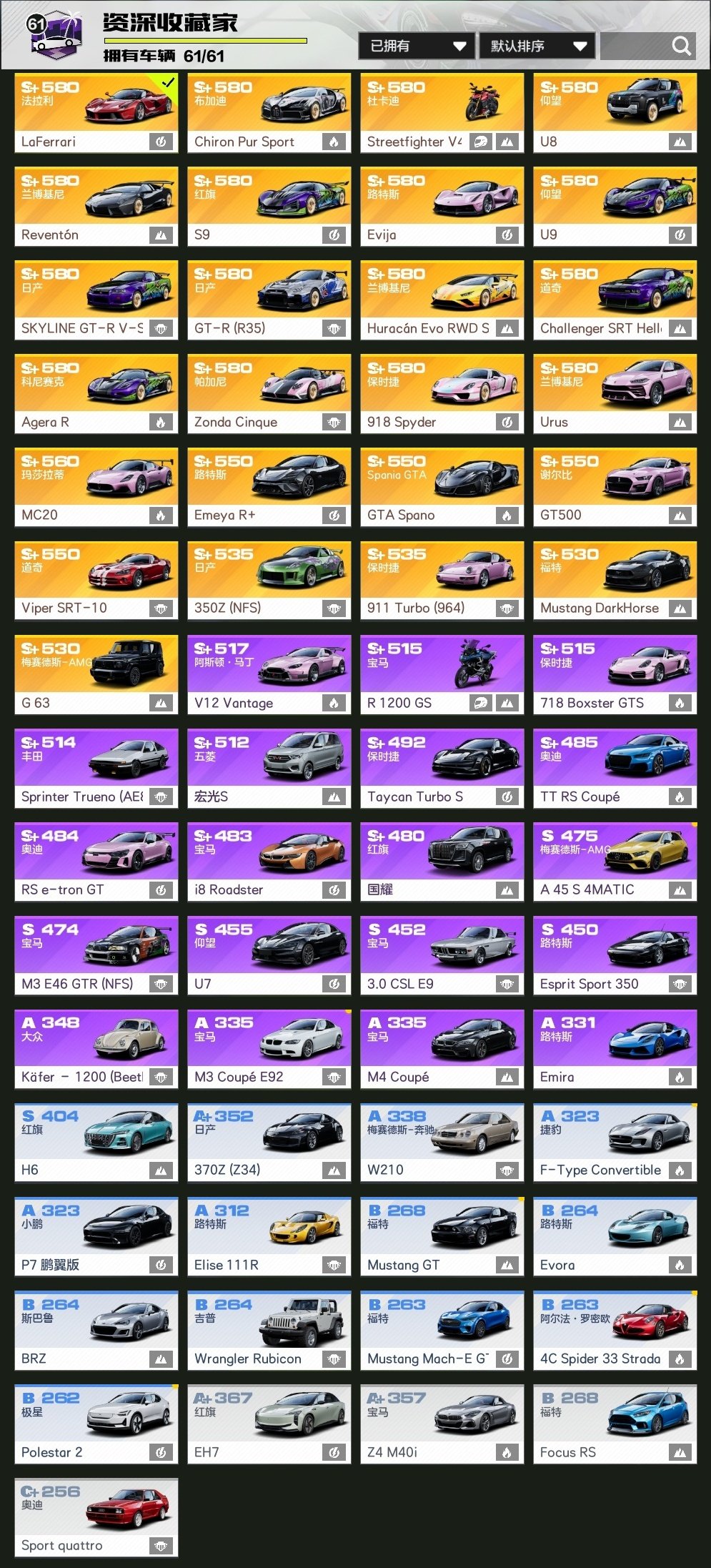The height and width of the screenshot is (1568, 711).
Task: Open the Zonda Cinque car card
Action: [x=269, y=393]
